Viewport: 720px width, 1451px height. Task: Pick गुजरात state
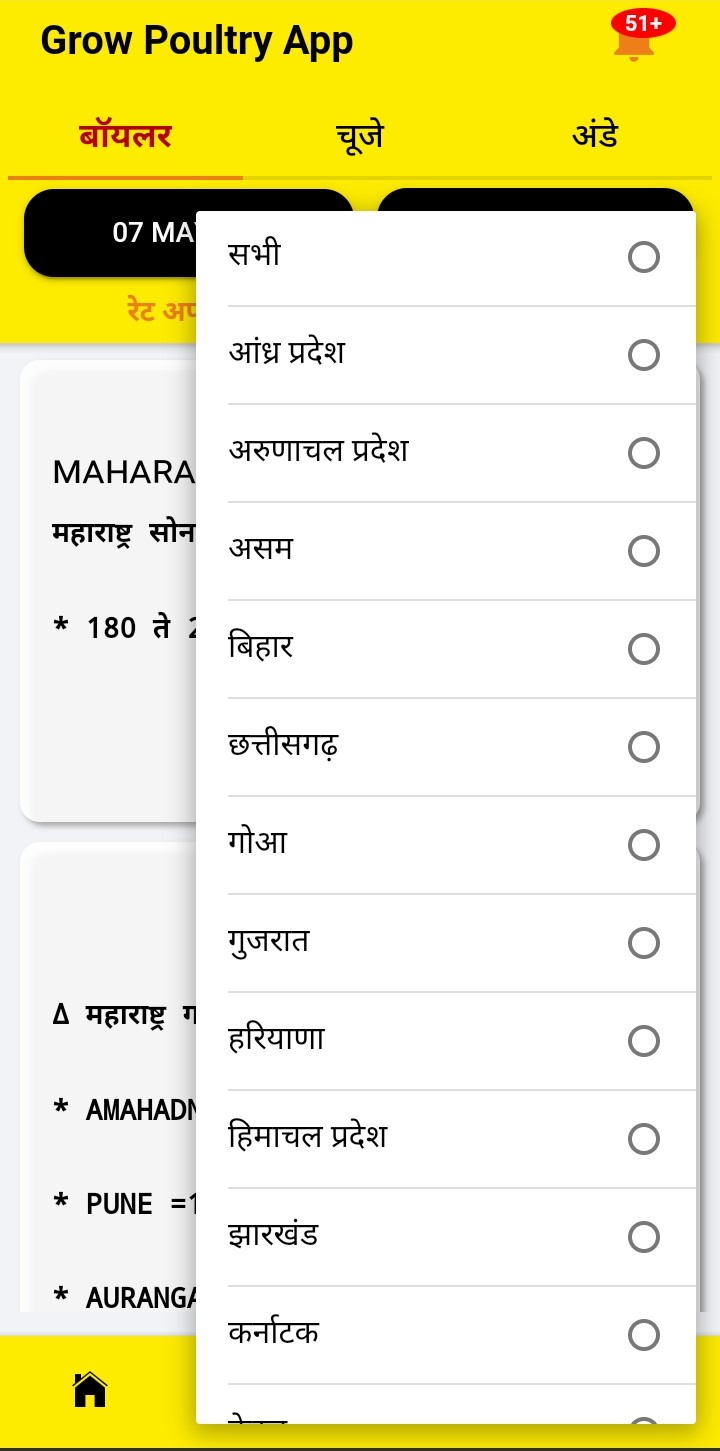tap(445, 942)
